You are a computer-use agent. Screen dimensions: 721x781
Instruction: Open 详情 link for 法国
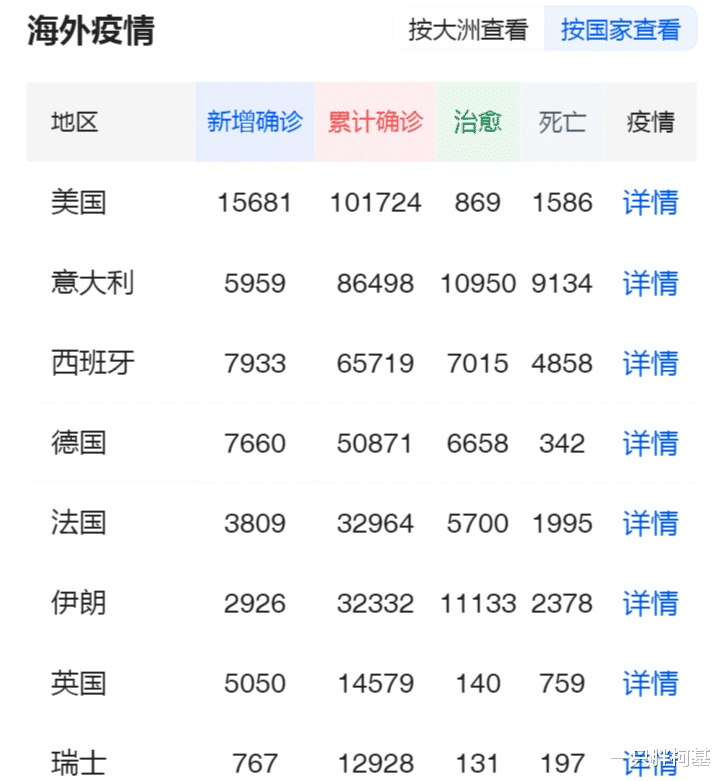(650, 523)
